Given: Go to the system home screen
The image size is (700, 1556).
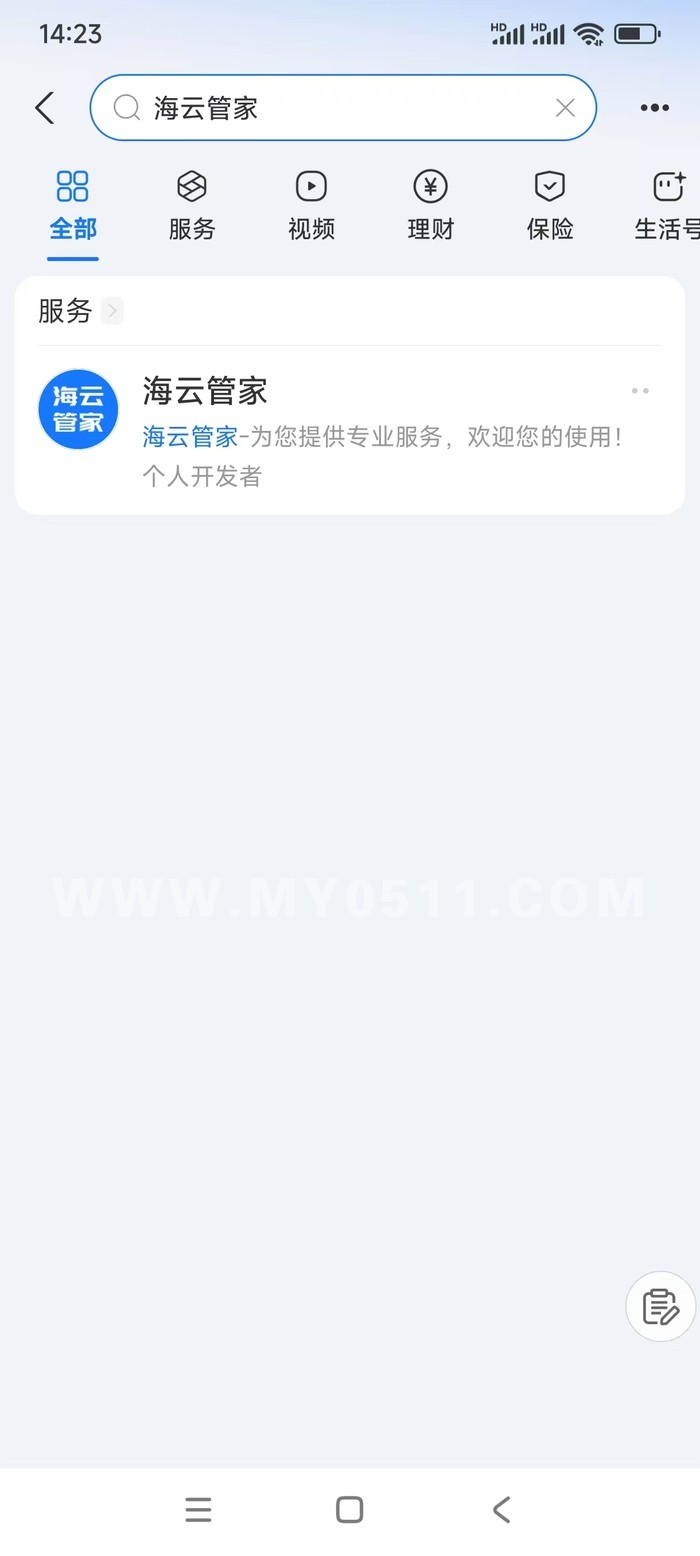Looking at the screenshot, I should (x=349, y=1509).
